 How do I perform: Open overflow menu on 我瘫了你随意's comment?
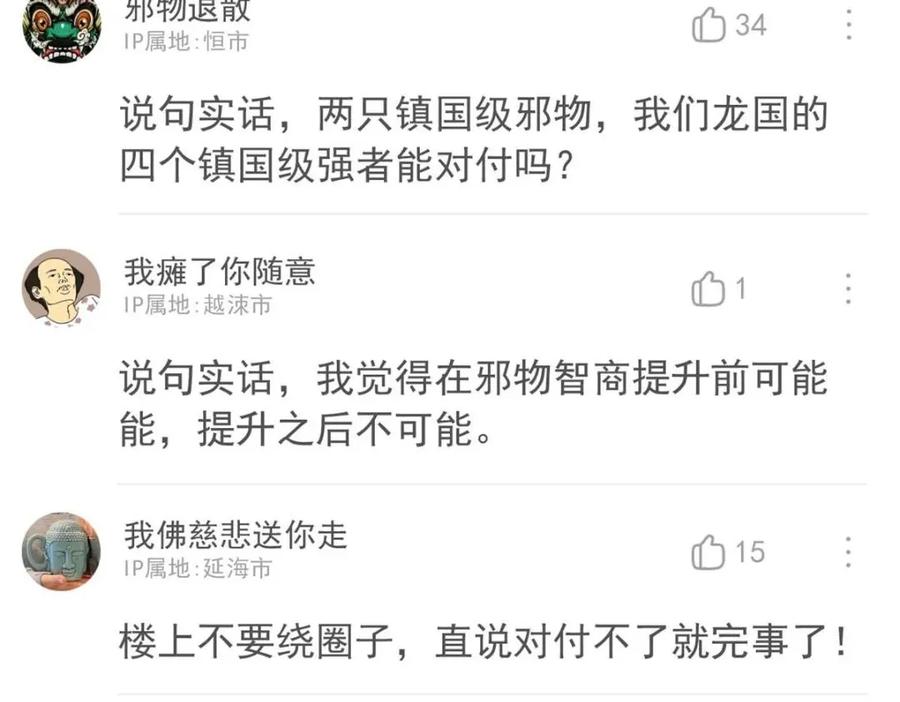point(848,289)
